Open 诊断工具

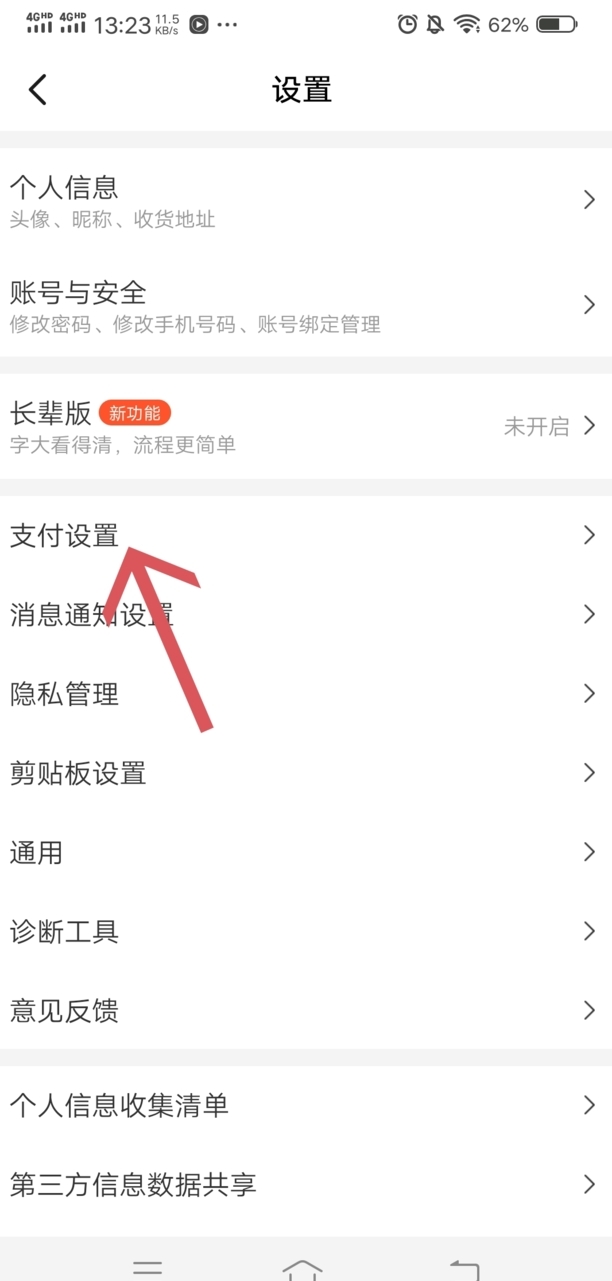tap(306, 932)
